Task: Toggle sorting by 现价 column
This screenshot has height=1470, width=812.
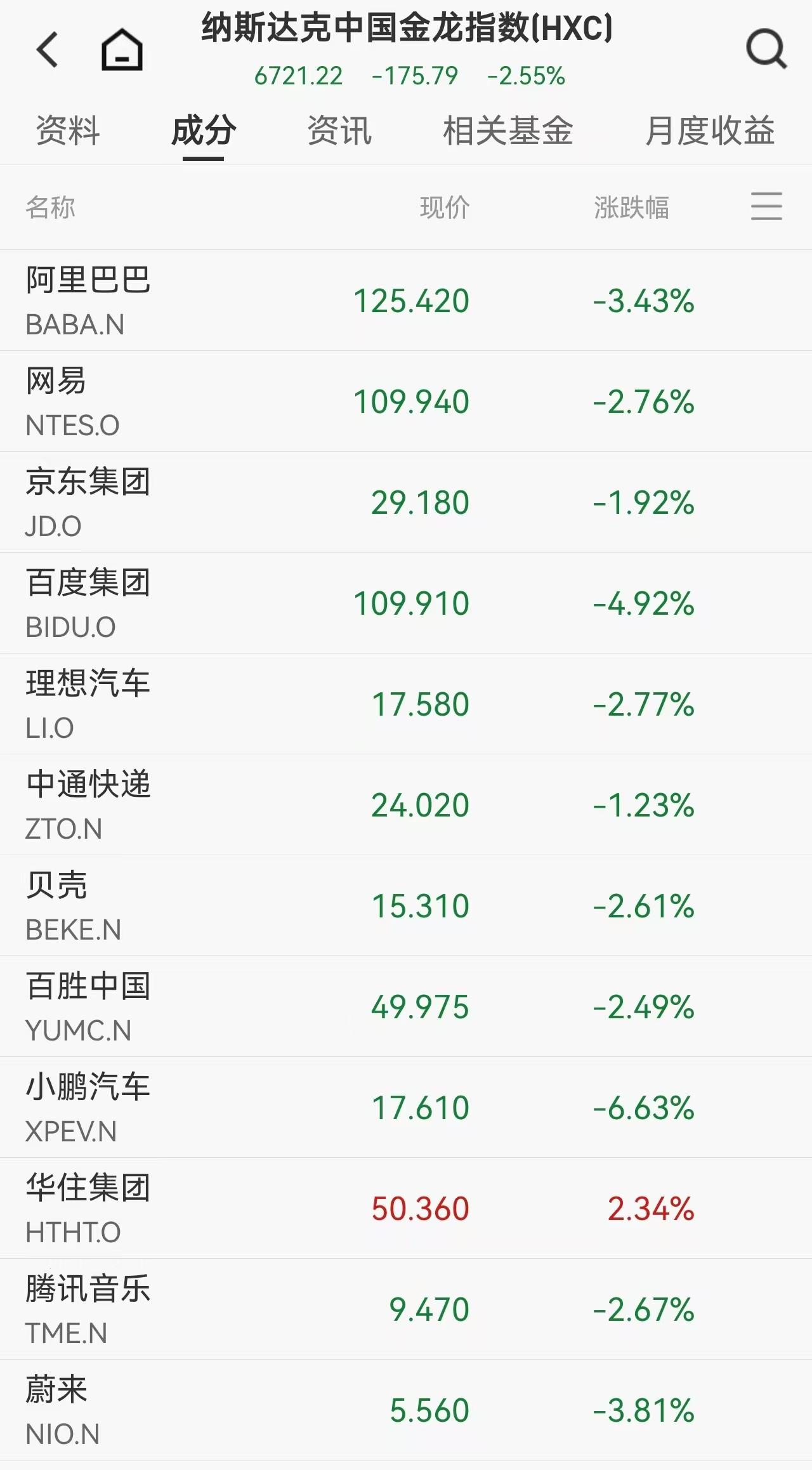Action: coord(444,207)
